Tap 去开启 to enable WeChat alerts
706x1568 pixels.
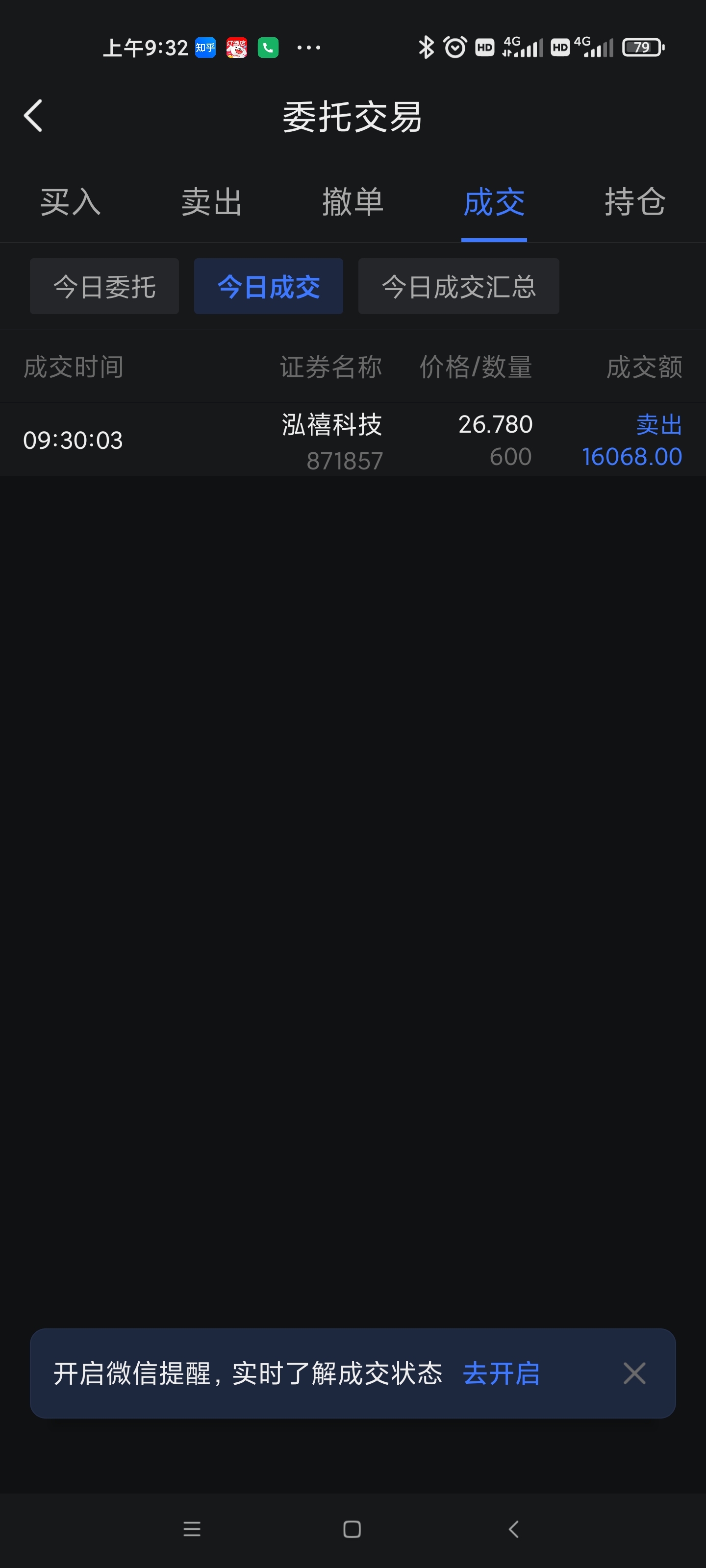pos(502,1373)
